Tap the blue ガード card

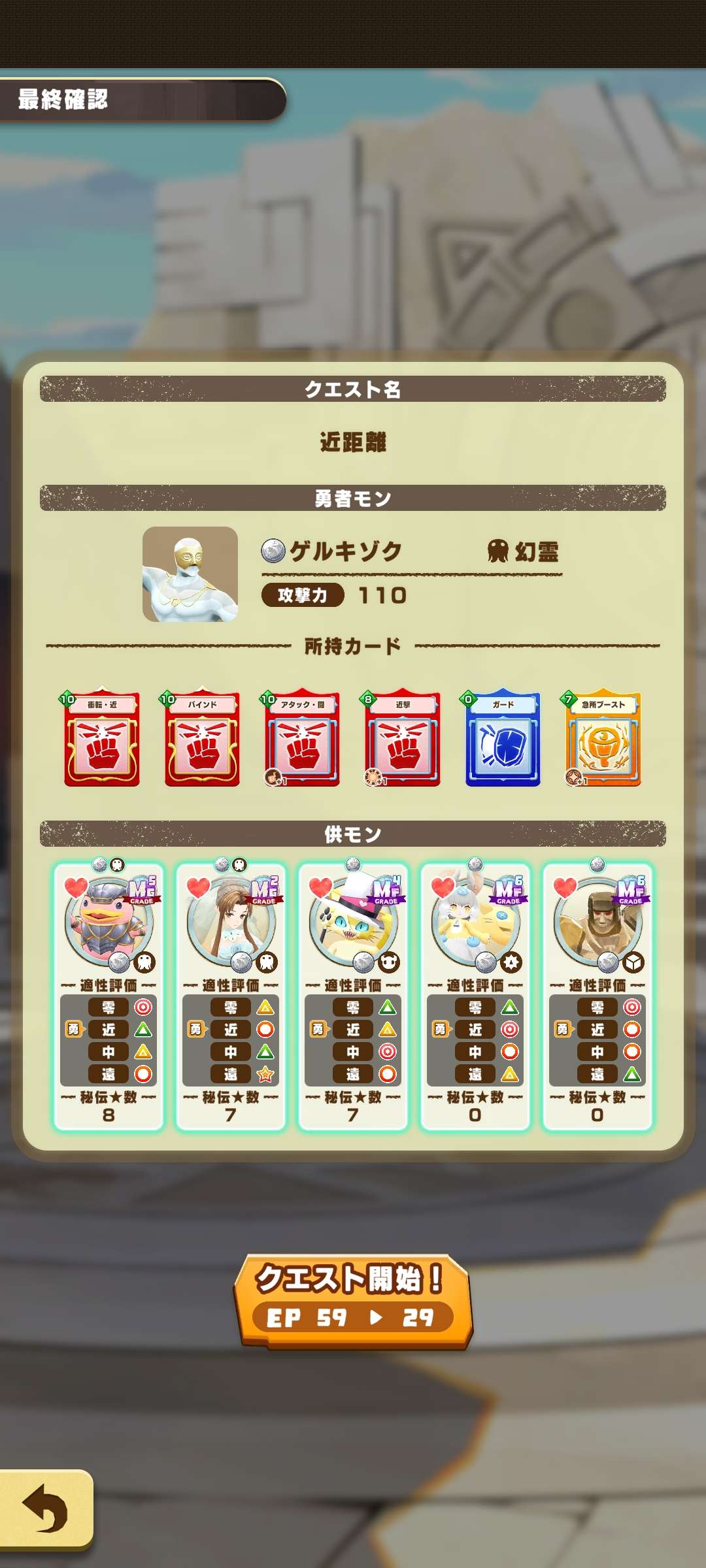point(503,738)
